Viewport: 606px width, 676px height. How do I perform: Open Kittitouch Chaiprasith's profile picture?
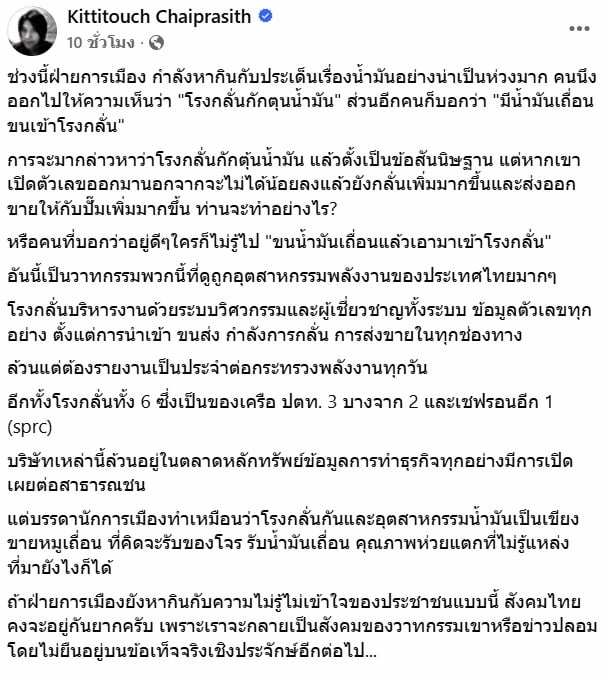point(32,30)
